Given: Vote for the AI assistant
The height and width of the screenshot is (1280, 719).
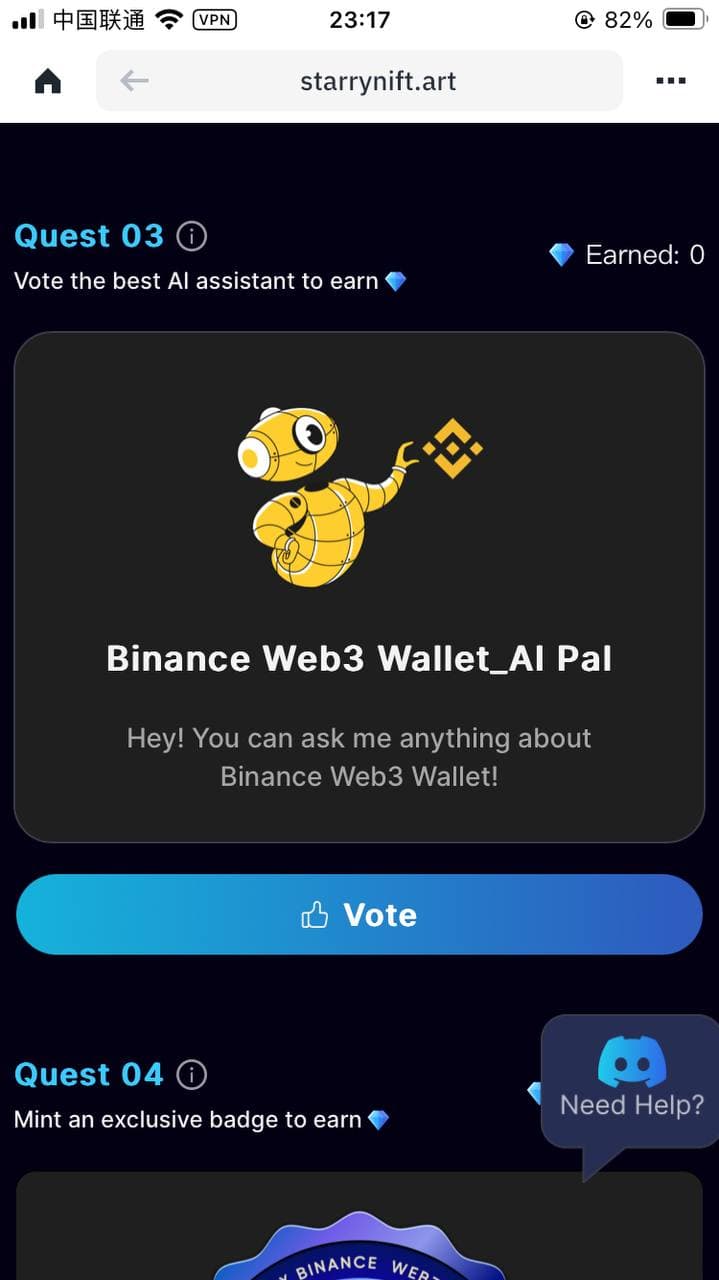Looking at the screenshot, I should (359, 914).
